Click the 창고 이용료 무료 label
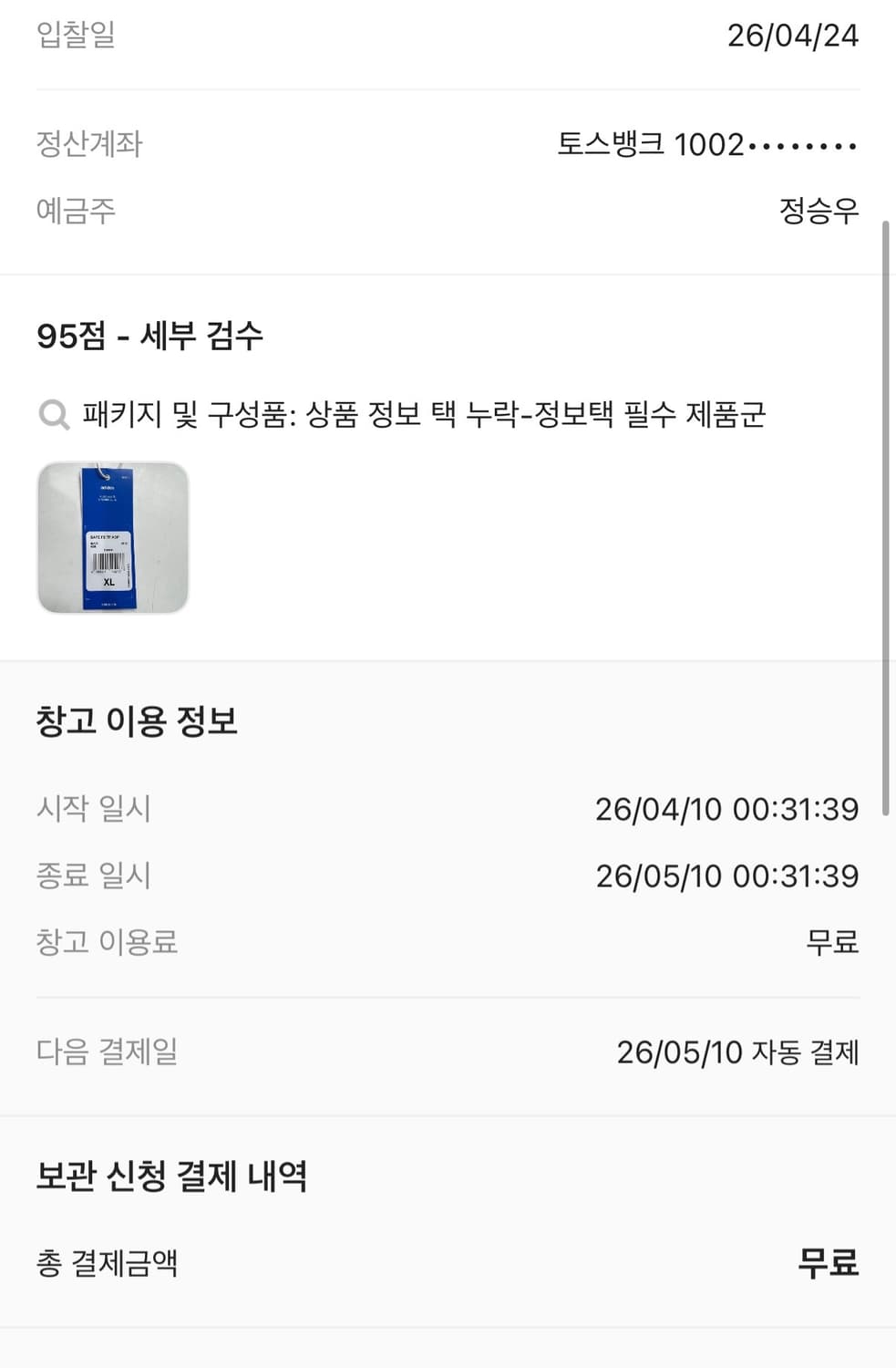 coord(833,942)
